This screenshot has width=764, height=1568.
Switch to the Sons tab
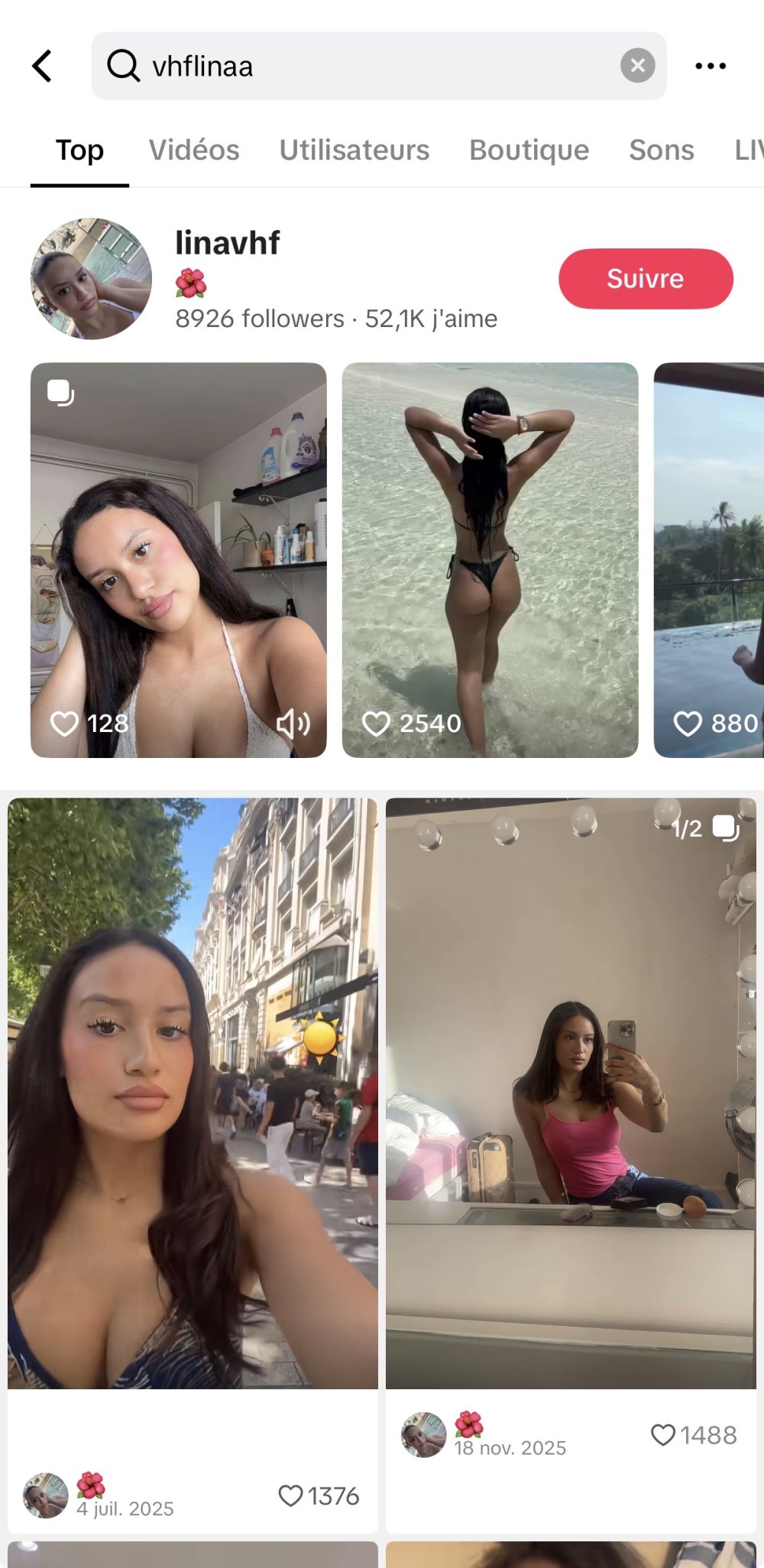(662, 151)
